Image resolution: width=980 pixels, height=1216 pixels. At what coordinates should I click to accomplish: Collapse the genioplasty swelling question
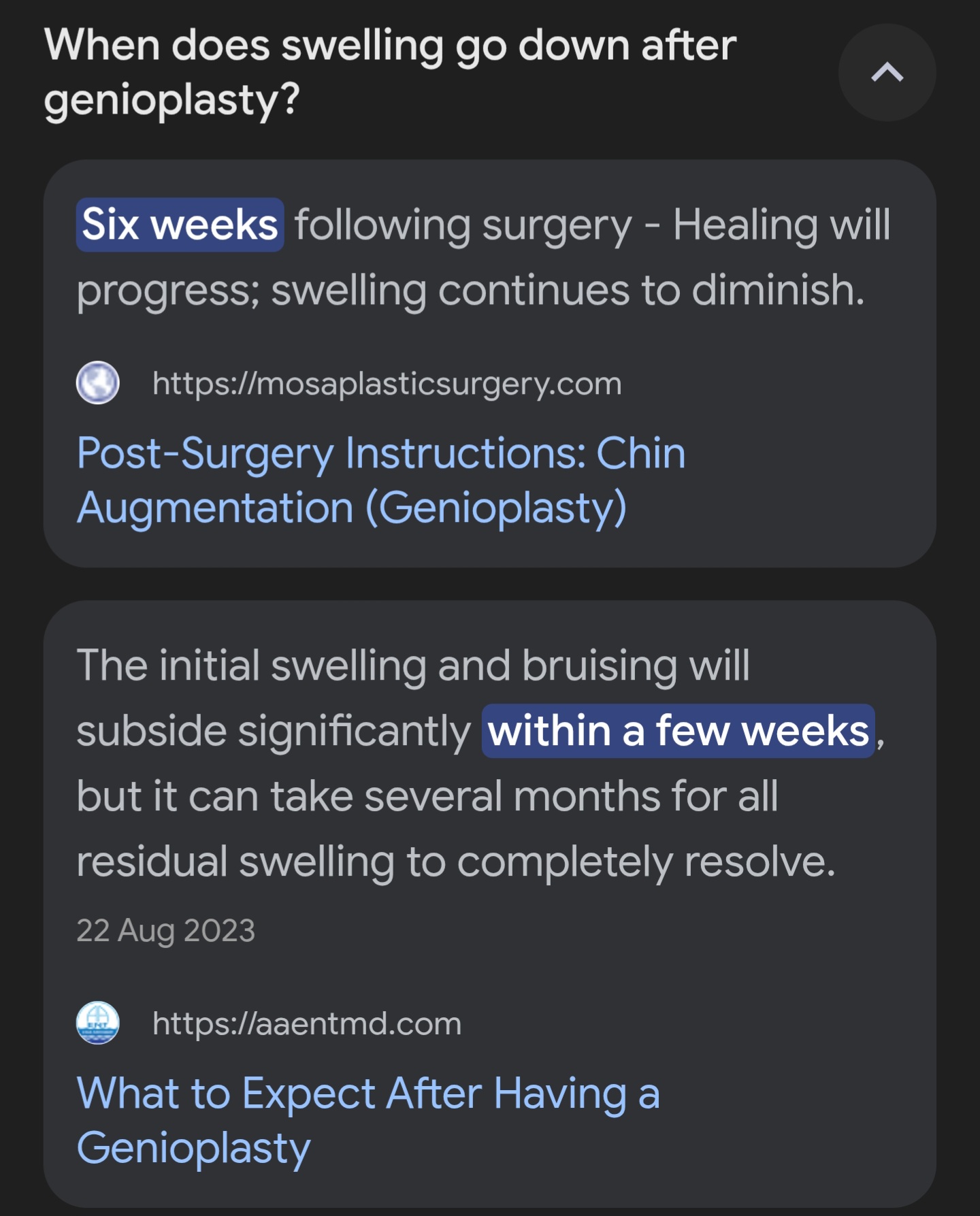pos(887,73)
